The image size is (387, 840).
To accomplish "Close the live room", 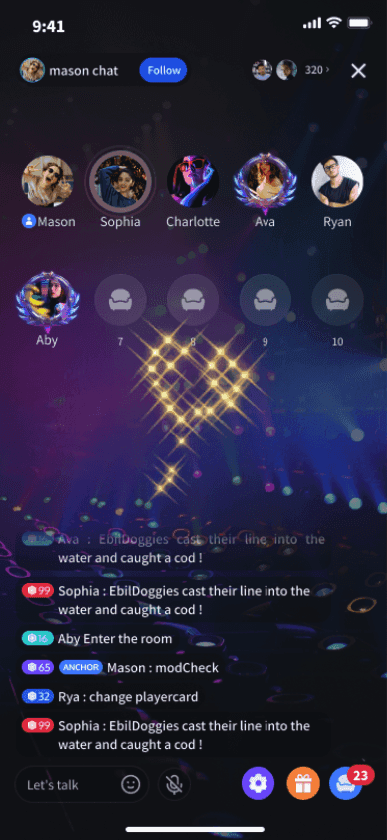I will (358, 71).
